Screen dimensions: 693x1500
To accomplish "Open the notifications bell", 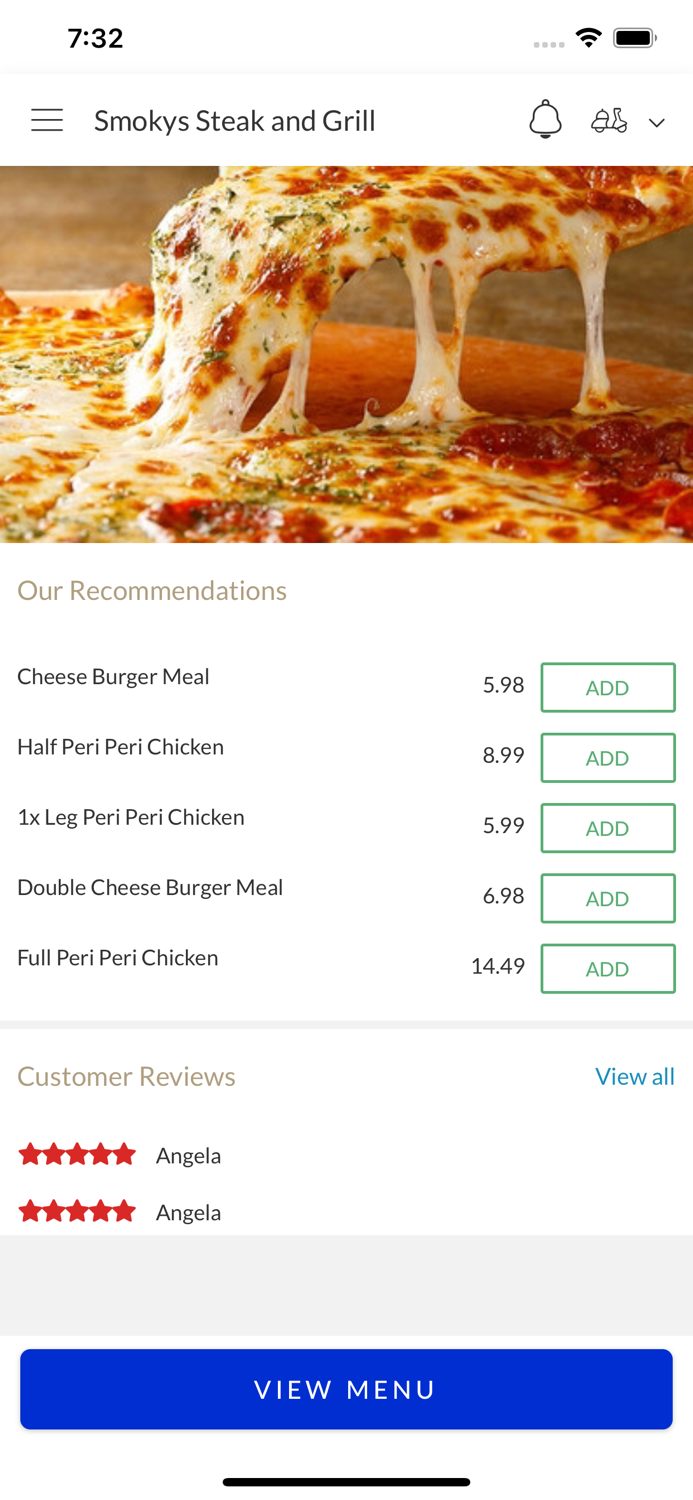I will (x=545, y=120).
